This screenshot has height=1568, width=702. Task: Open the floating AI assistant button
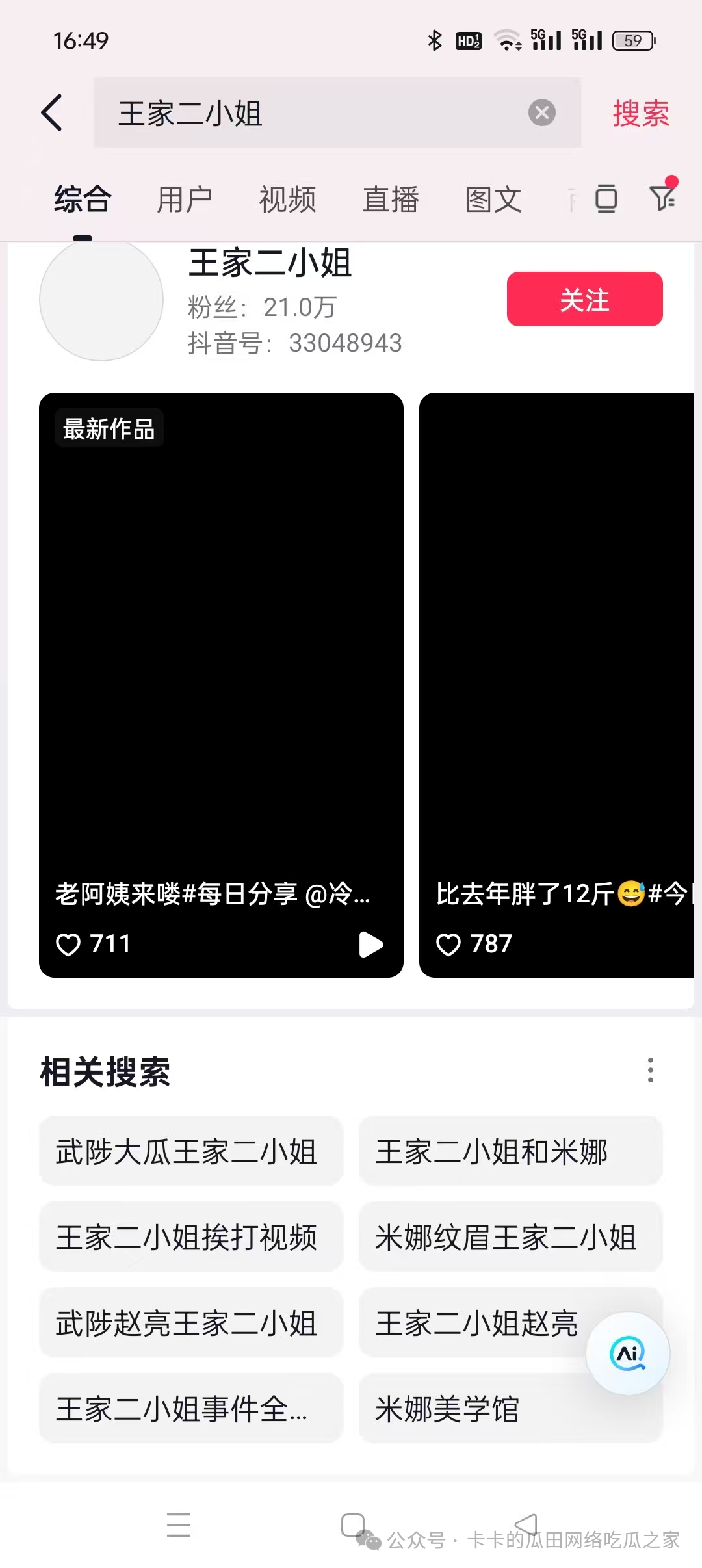tap(627, 1353)
